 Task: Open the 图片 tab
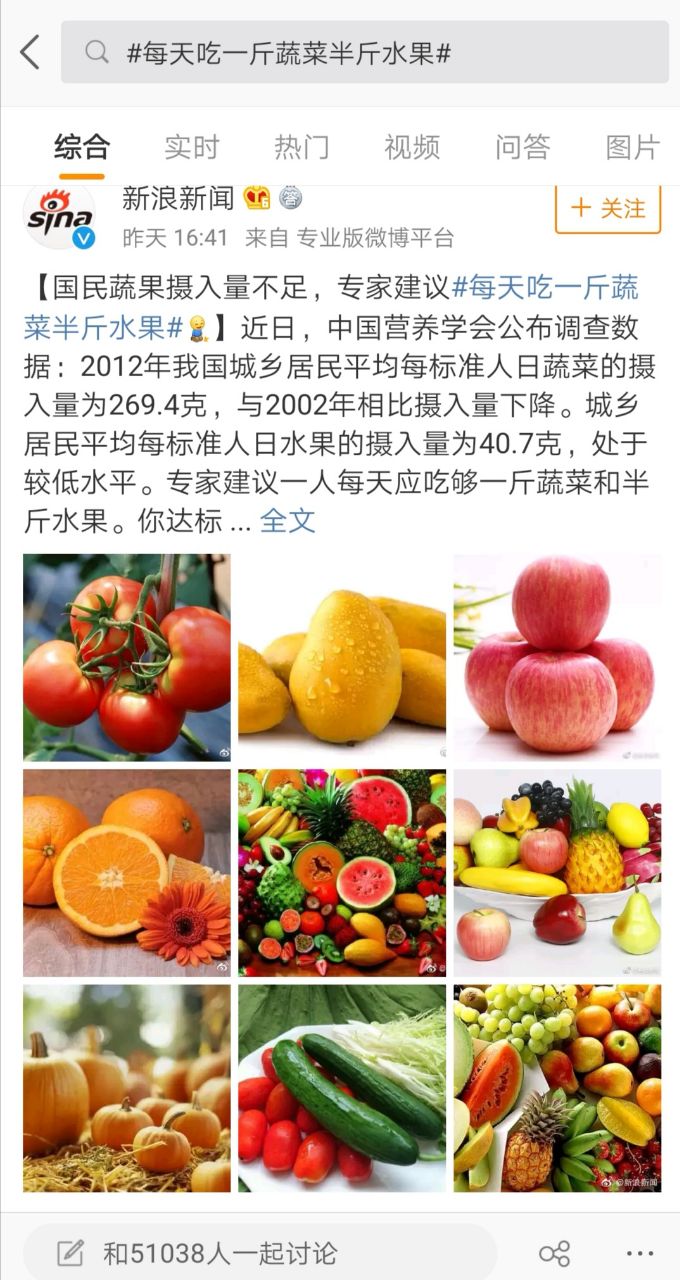[632, 147]
